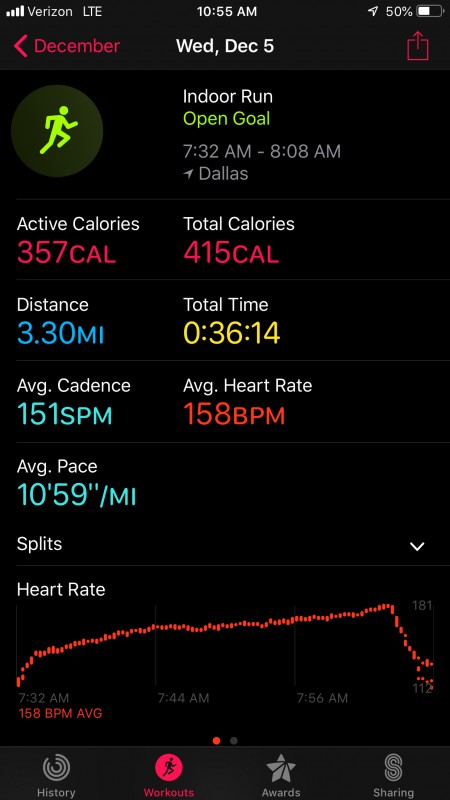Tap the page indicator dots
Image resolution: width=450 pixels, height=800 pixels.
coord(225,740)
